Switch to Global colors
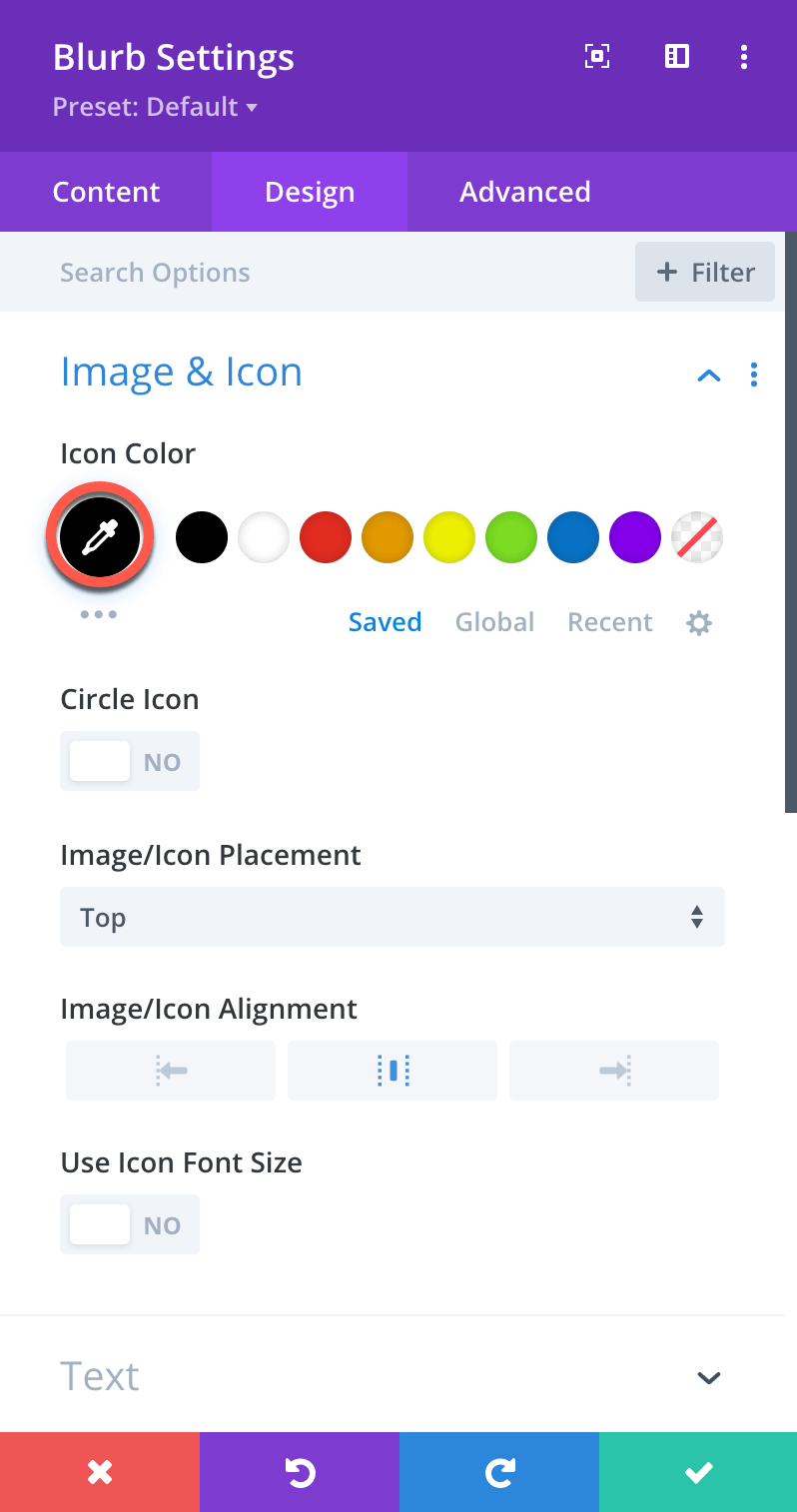The image size is (797, 1512). (494, 622)
